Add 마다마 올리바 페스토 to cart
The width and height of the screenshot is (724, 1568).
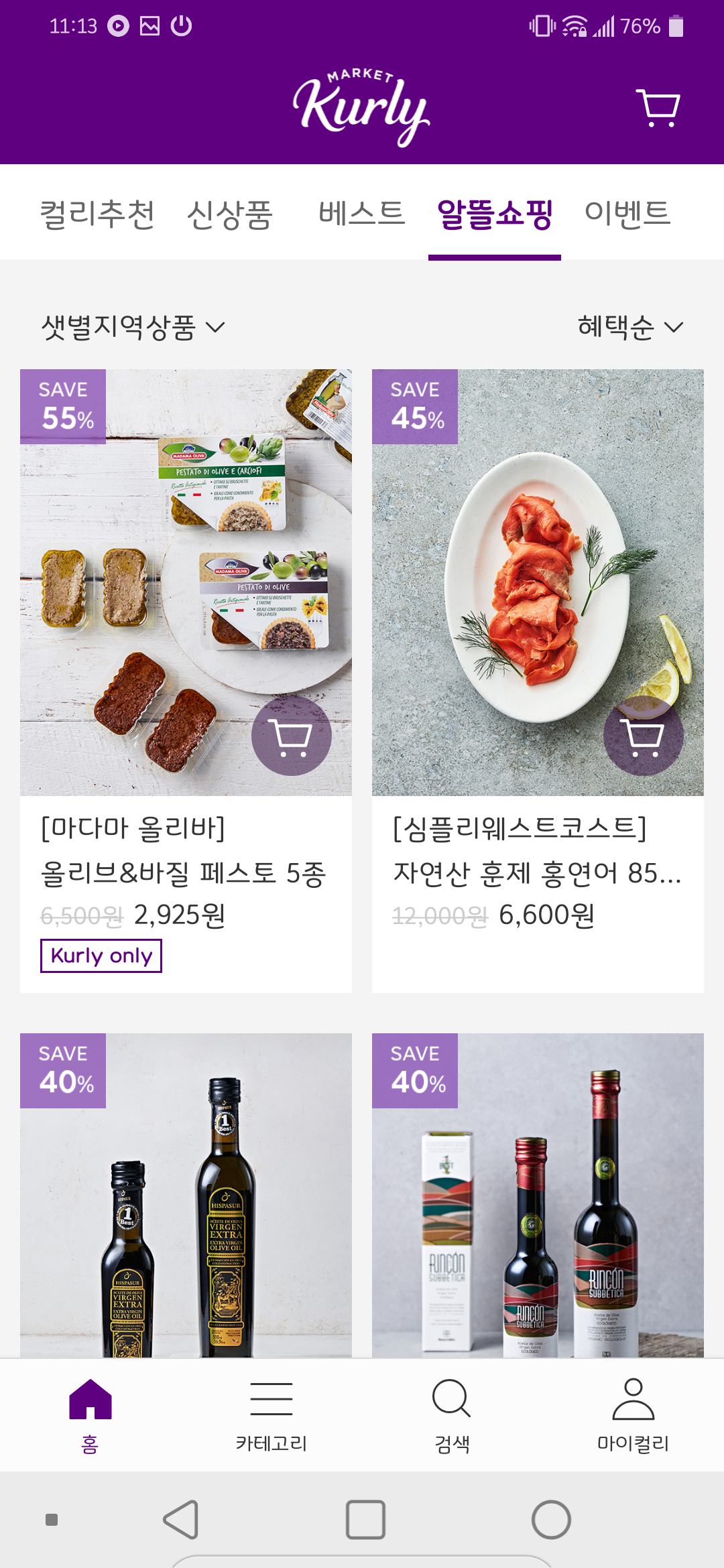292,736
